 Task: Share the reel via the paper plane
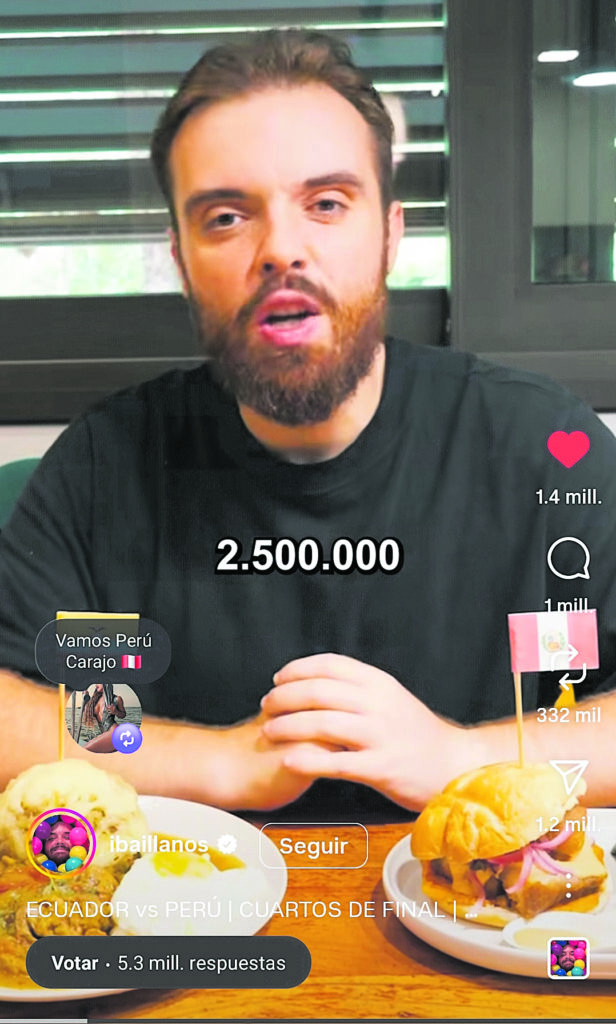[x=568, y=777]
